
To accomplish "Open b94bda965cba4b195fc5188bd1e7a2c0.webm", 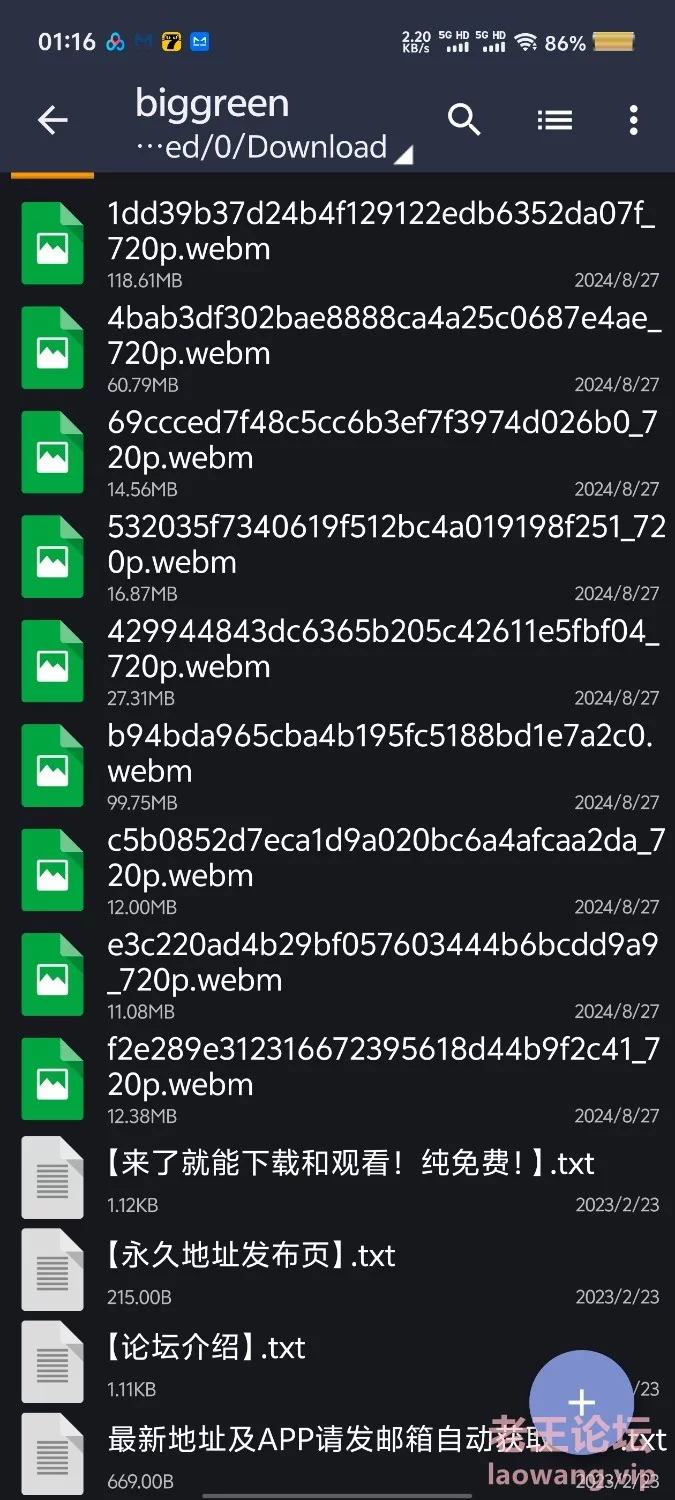I will click(337, 765).
